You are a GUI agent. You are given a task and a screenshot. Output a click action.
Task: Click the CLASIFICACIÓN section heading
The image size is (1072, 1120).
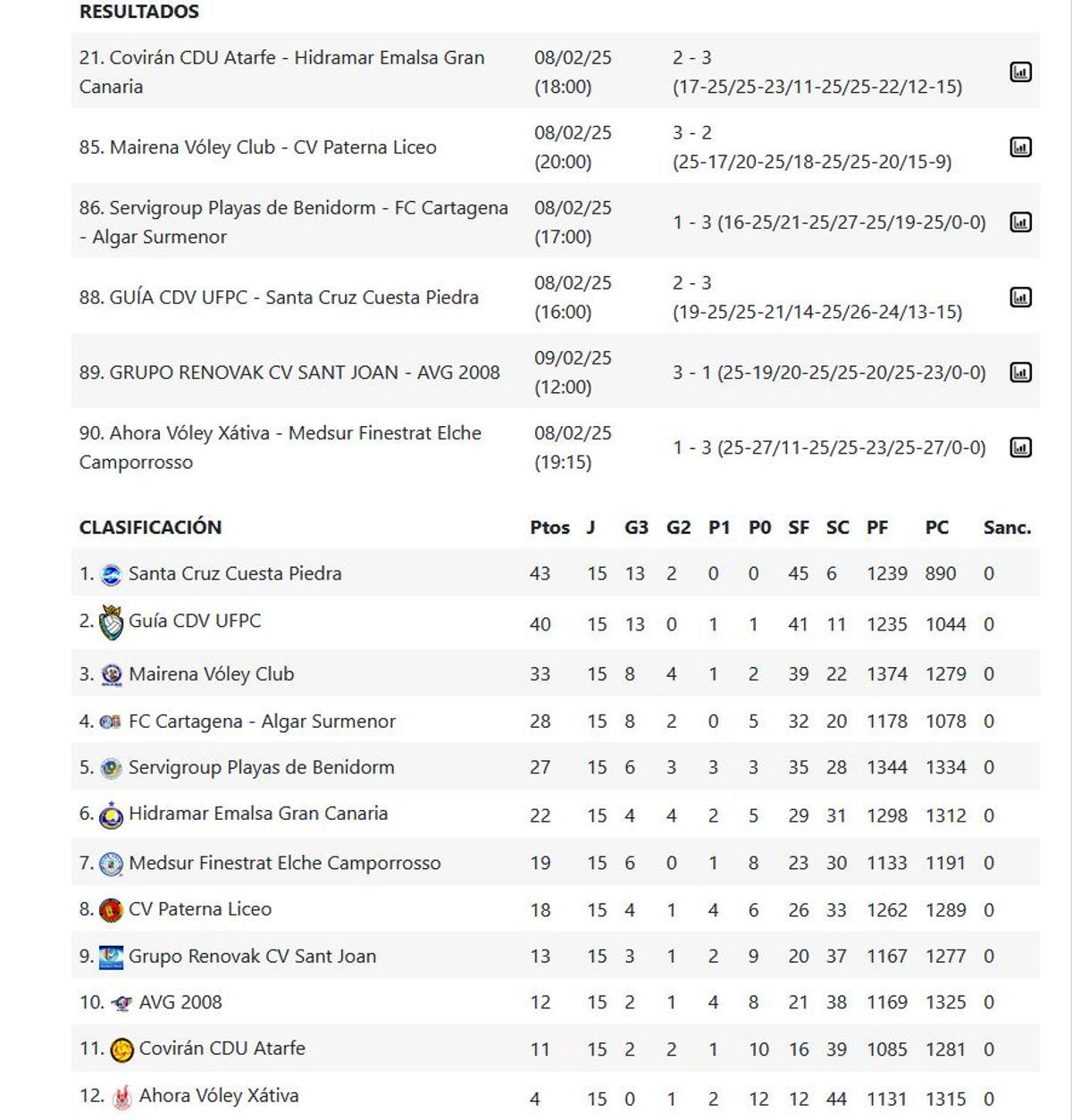(x=151, y=527)
